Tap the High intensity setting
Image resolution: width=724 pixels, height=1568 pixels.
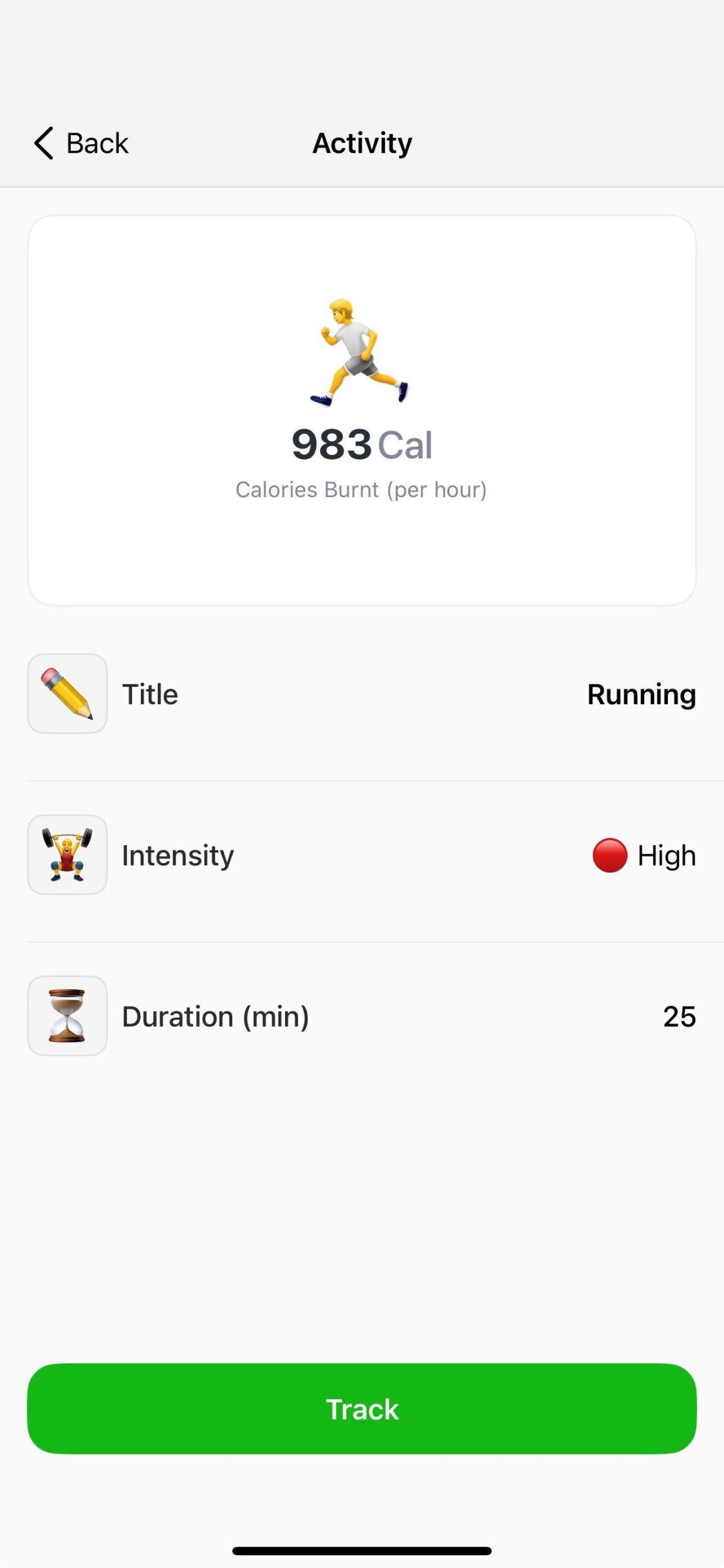point(665,855)
